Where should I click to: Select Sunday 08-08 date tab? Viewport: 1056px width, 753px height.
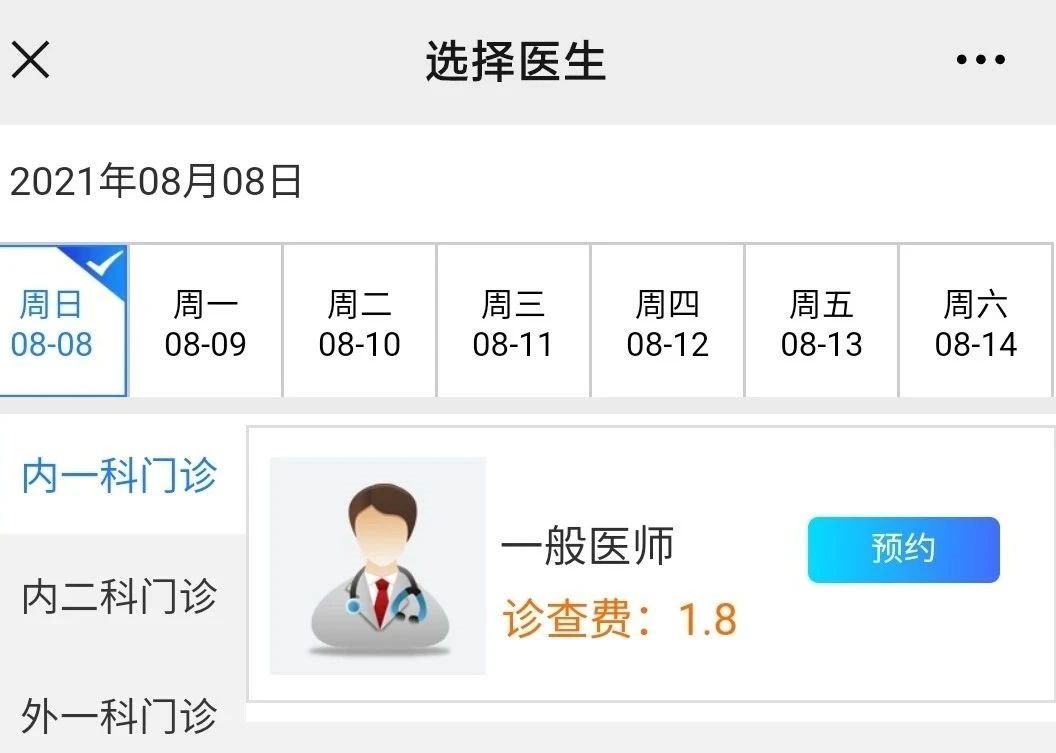tap(63, 322)
